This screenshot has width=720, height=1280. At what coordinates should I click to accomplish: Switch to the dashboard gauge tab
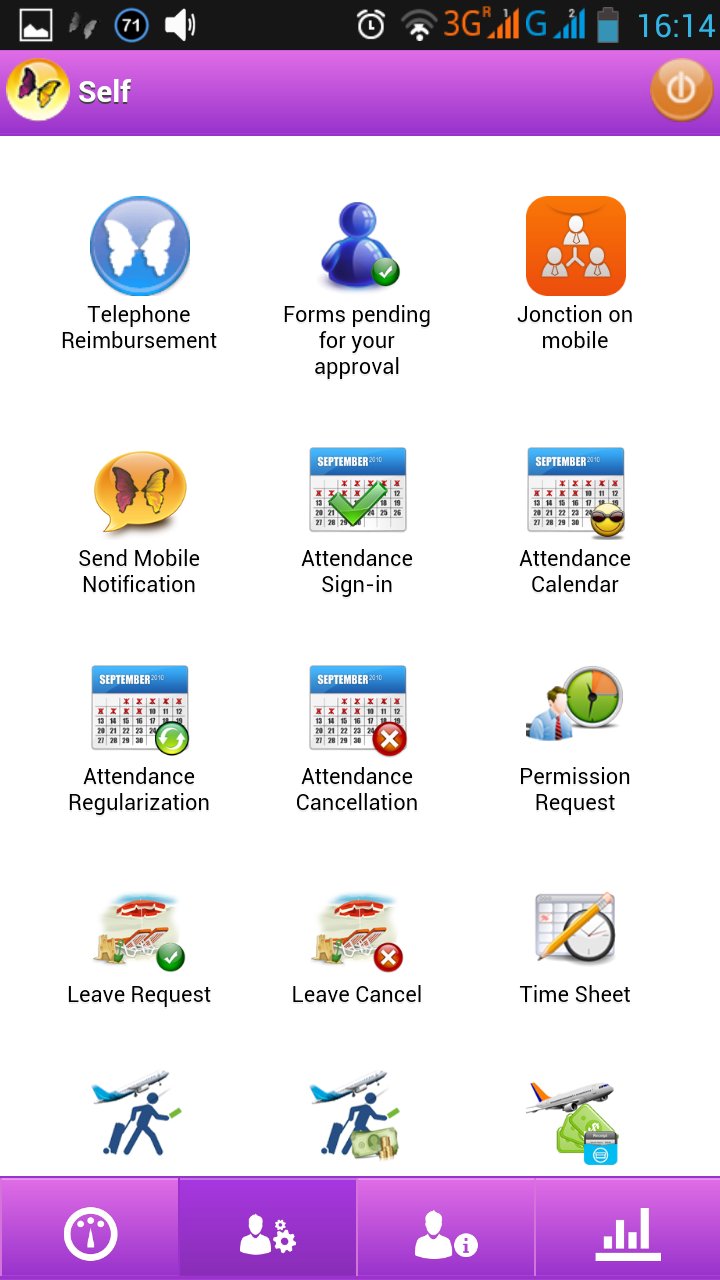pos(90,1234)
